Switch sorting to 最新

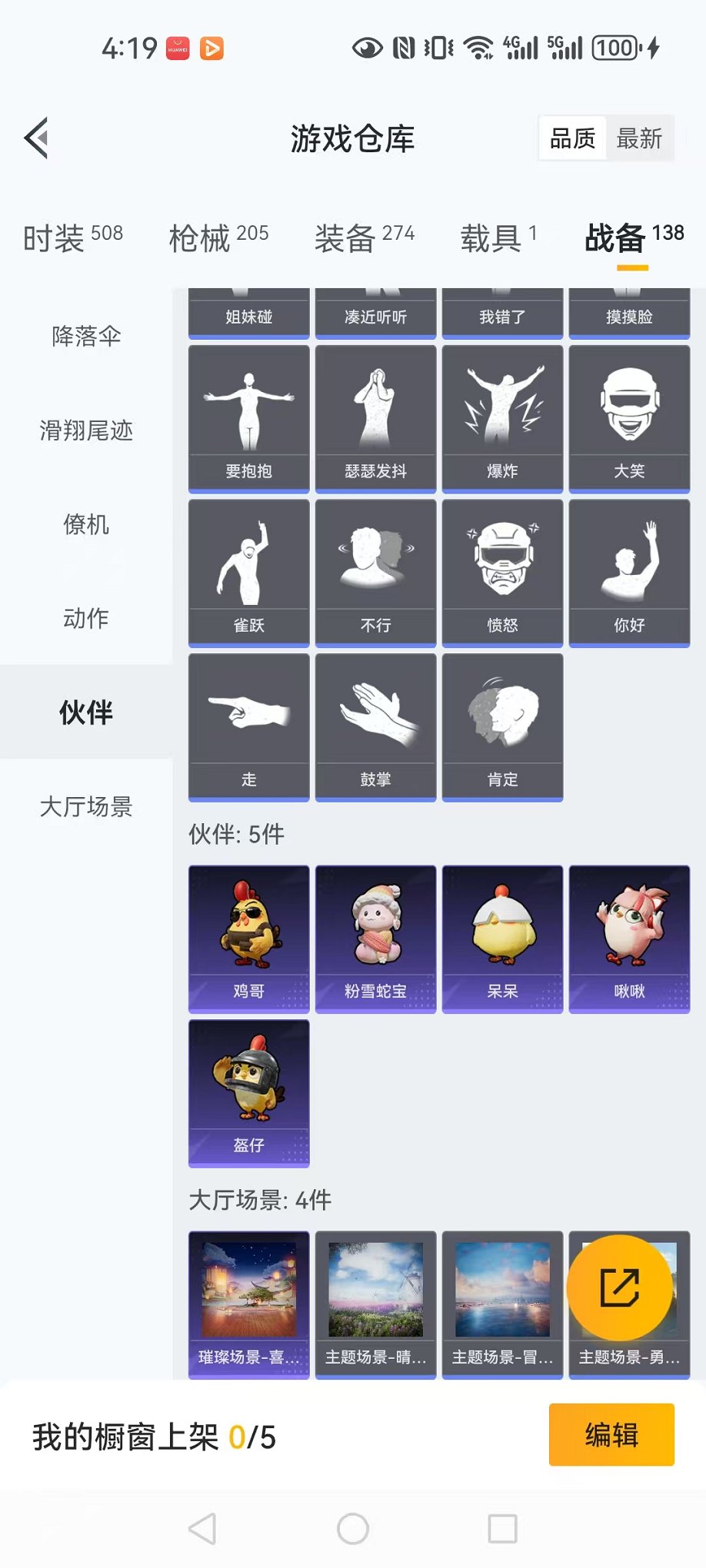coord(642,138)
